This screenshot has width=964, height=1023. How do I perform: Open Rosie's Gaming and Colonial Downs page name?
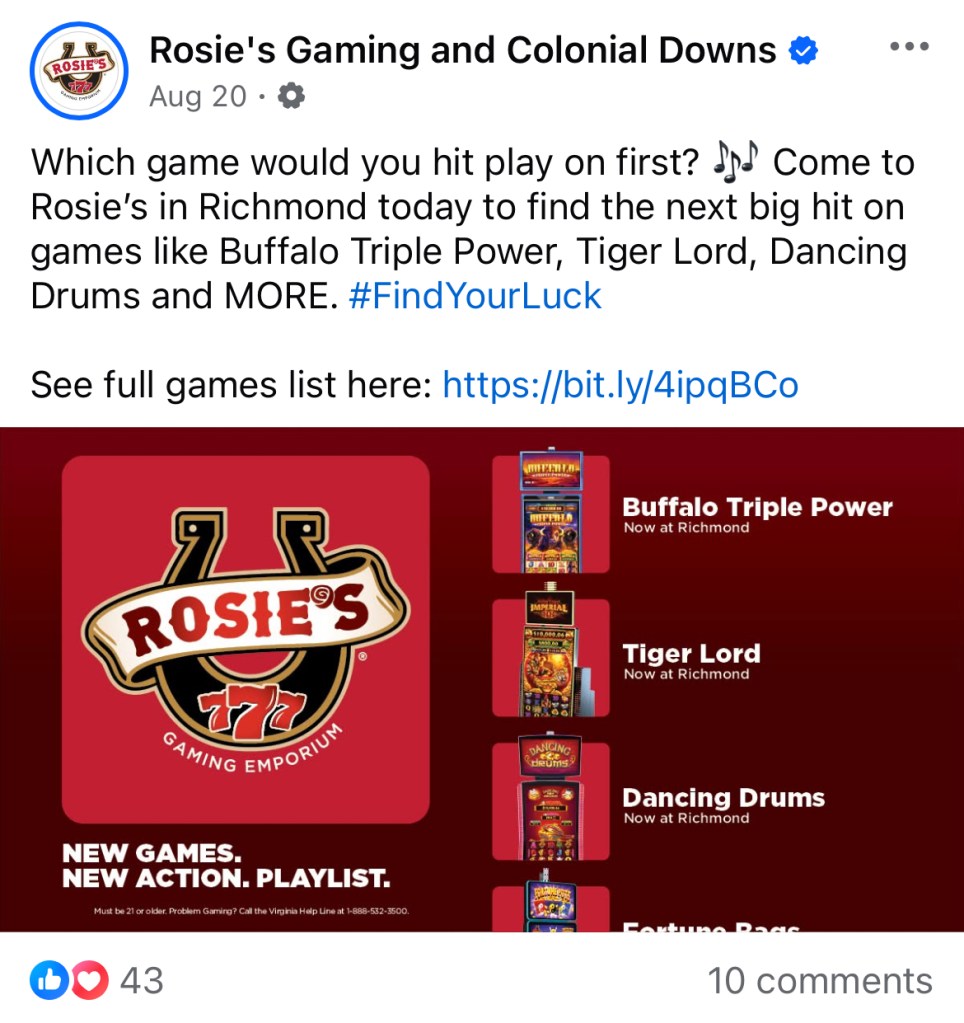(462, 50)
